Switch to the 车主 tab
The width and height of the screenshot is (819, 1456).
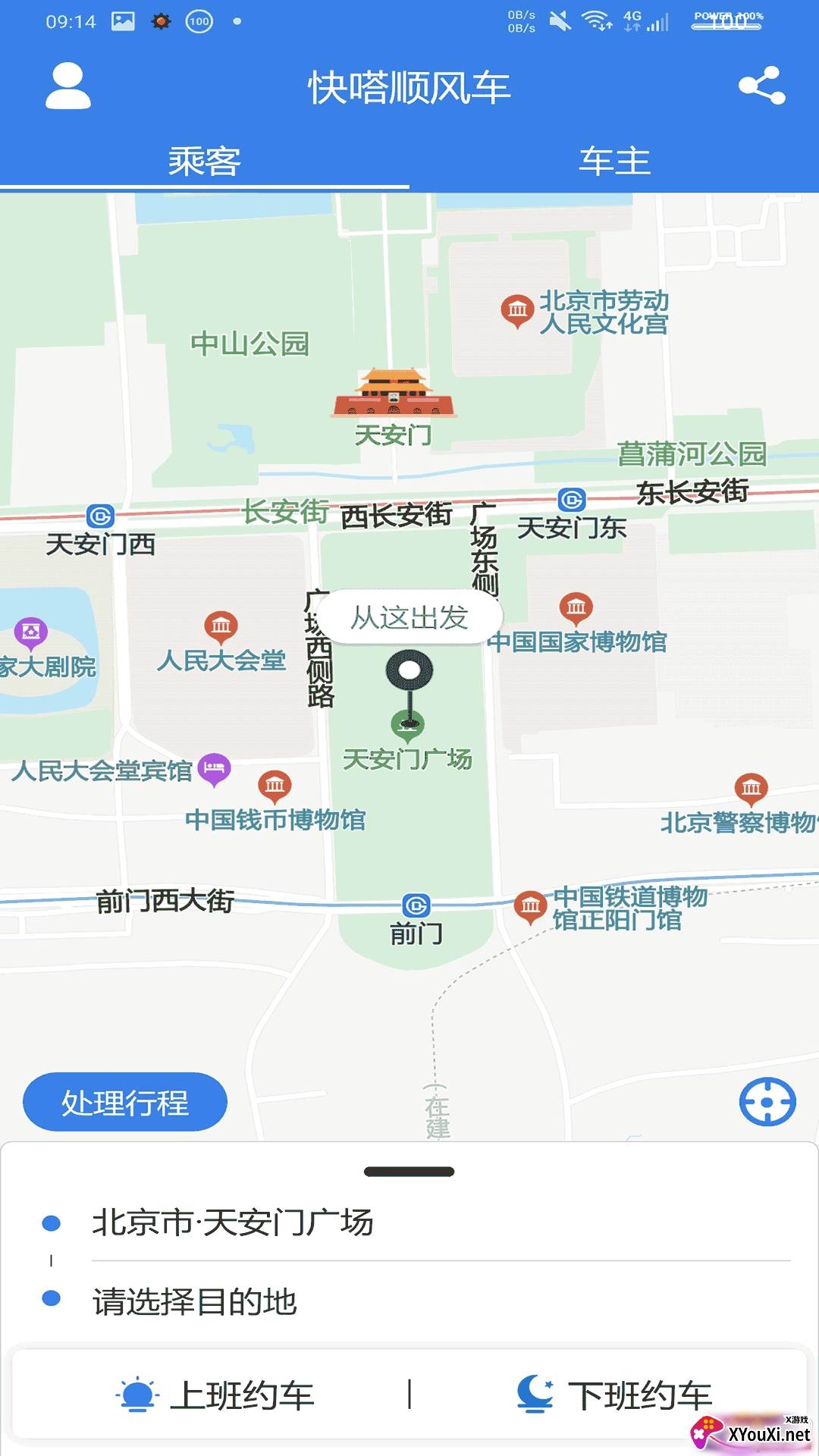click(x=614, y=161)
